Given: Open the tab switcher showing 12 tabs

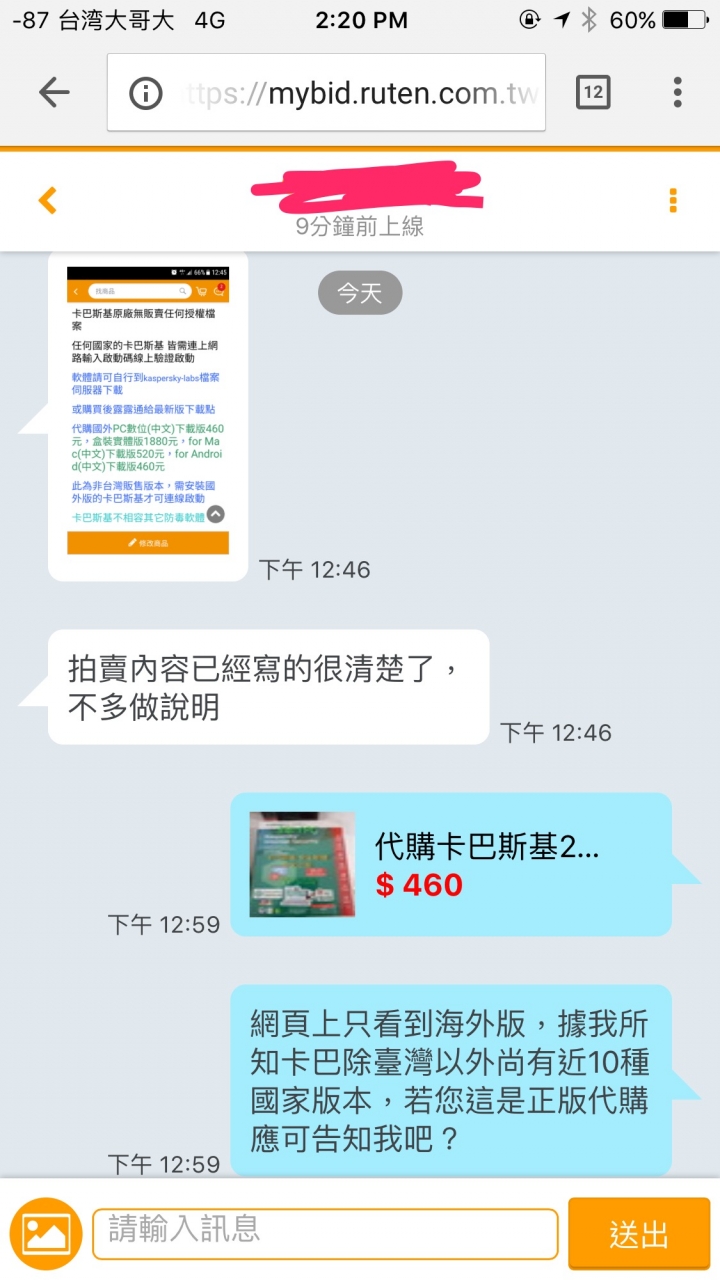Looking at the screenshot, I should (594, 92).
